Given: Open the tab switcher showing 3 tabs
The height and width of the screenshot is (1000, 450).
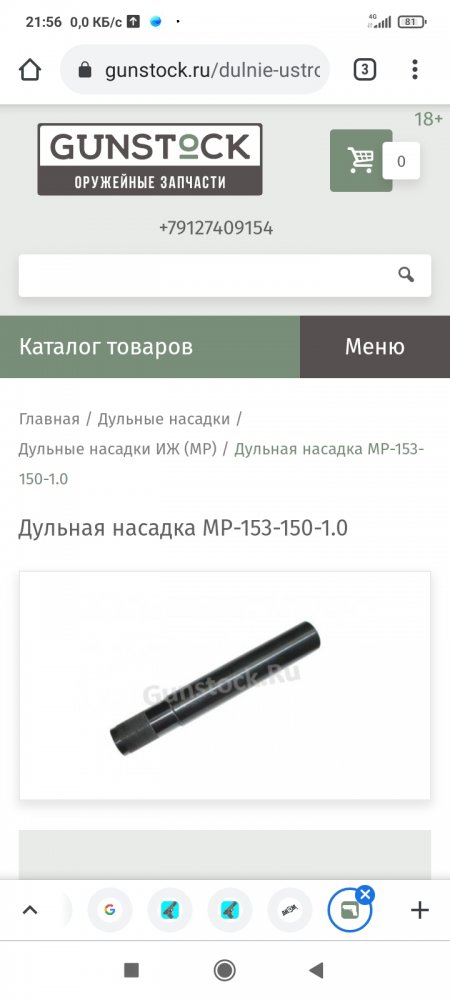Looking at the screenshot, I should click(x=365, y=70).
